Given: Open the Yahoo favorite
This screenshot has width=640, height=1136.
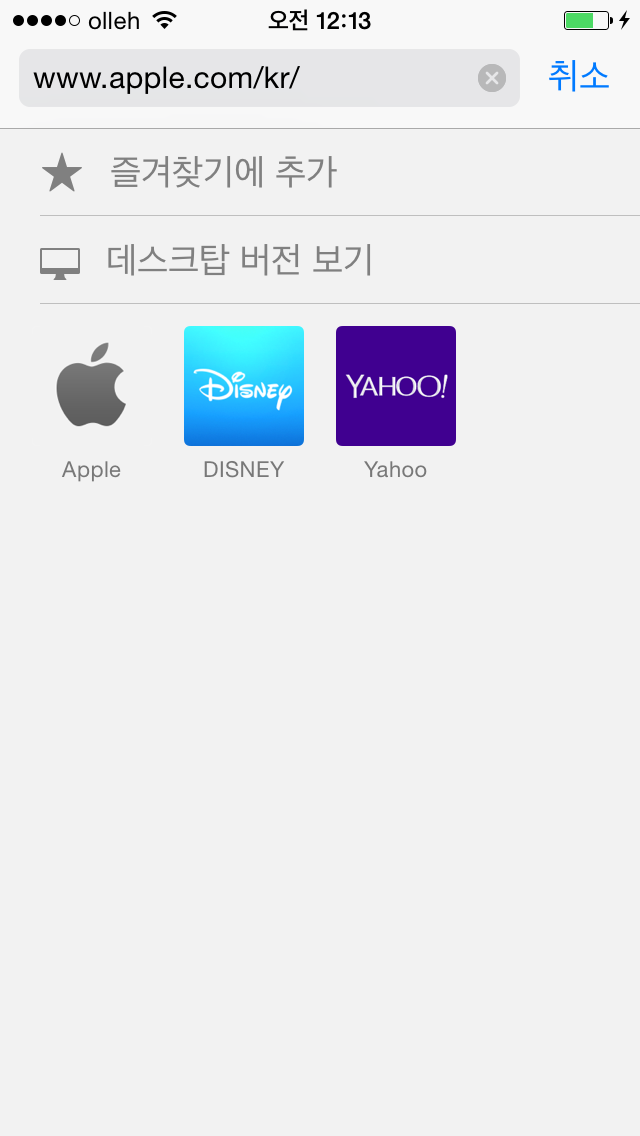Looking at the screenshot, I should click(x=396, y=404).
